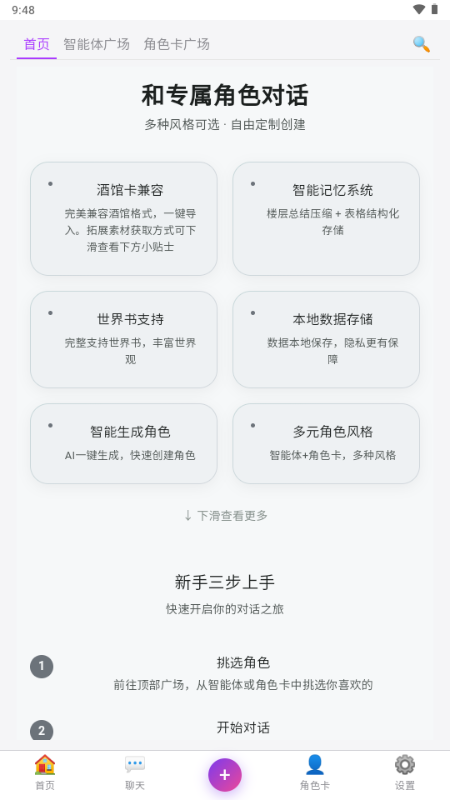Open the search magnifier icon

pyautogui.click(x=421, y=44)
